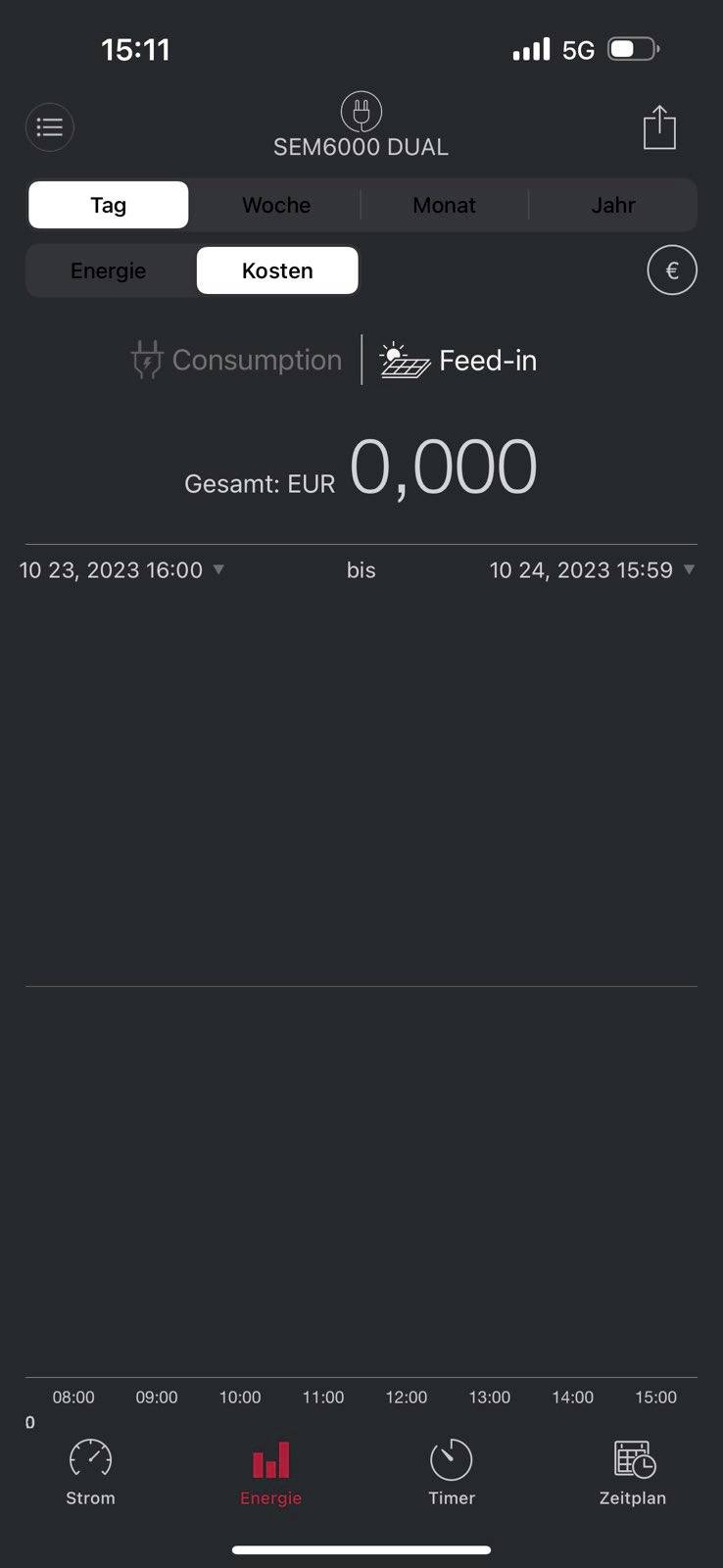Tap the share/export icon top right
Screen dimensions: 723x1568
658,126
